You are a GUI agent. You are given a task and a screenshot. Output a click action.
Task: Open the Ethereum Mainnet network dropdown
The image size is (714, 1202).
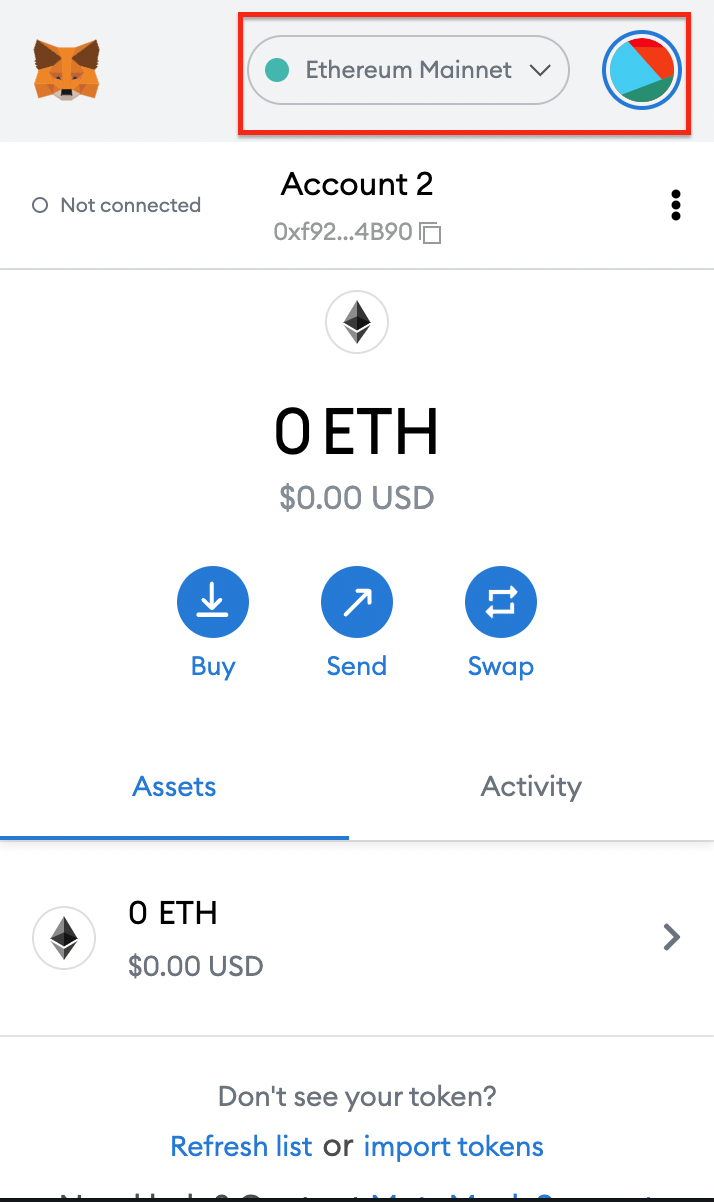(x=408, y=70)
